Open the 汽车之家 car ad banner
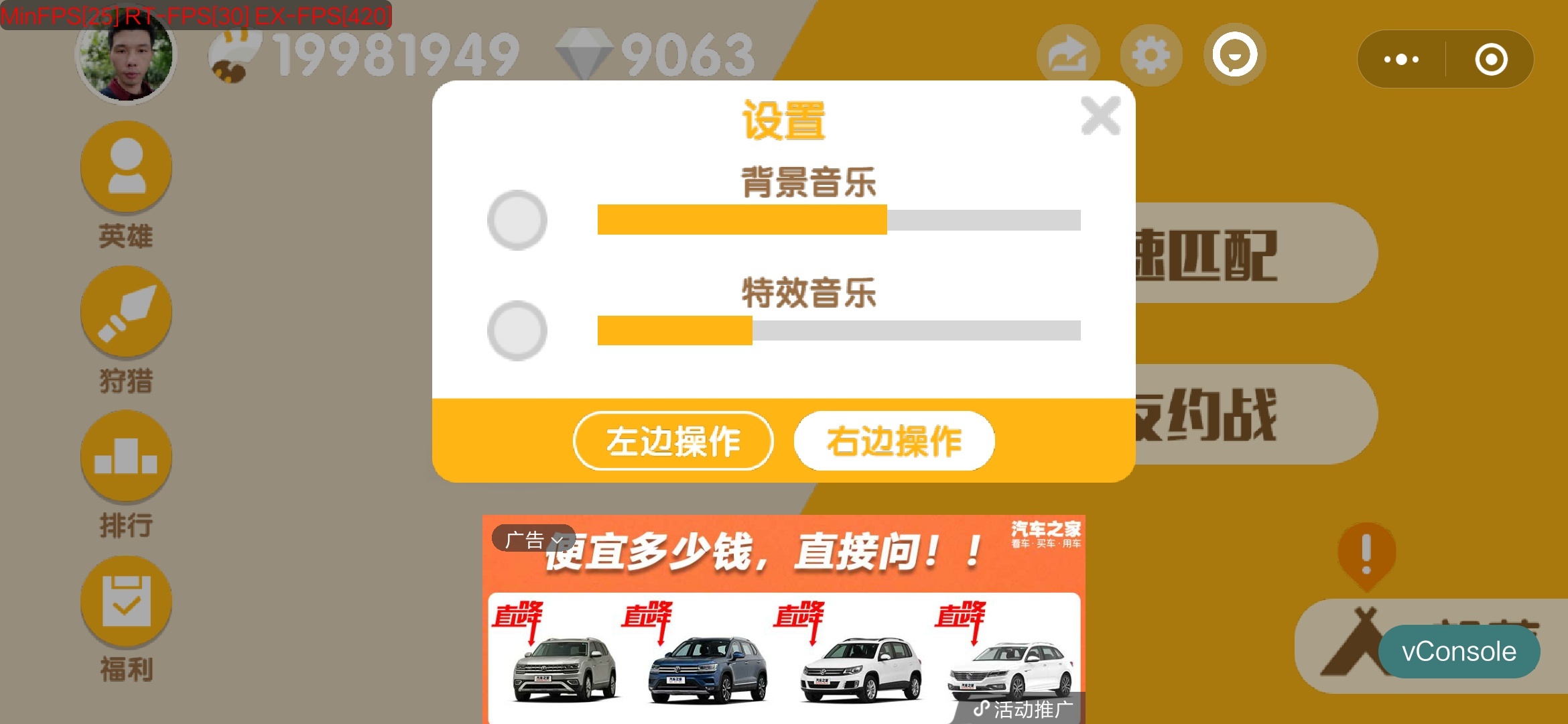The image size is (1568, 724). click(784, 644)
